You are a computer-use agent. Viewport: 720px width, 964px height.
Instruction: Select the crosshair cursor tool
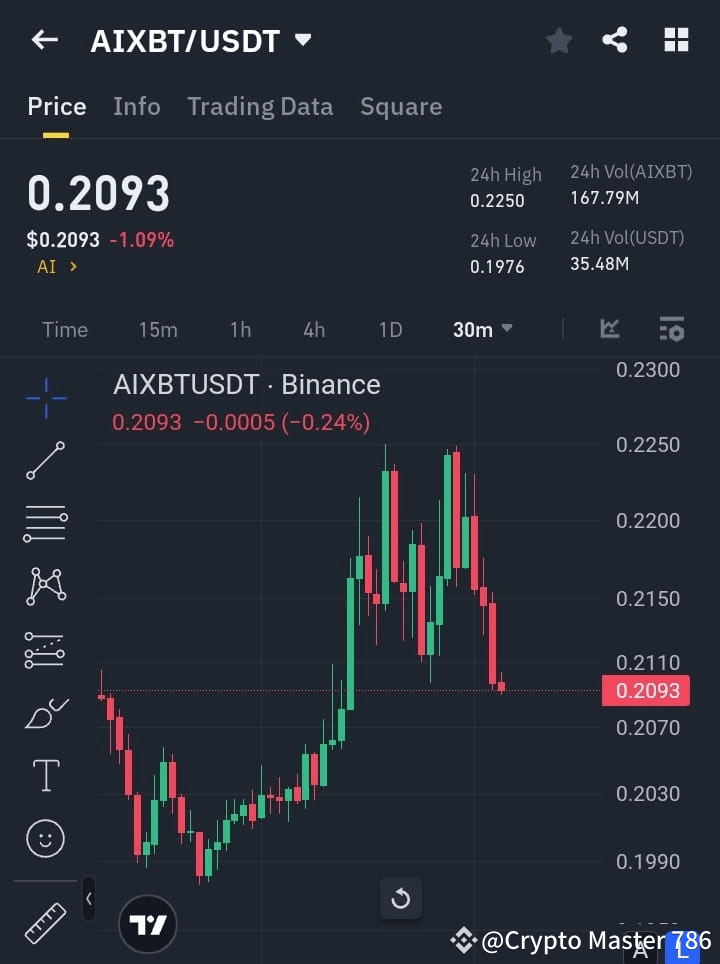[45, 398]
